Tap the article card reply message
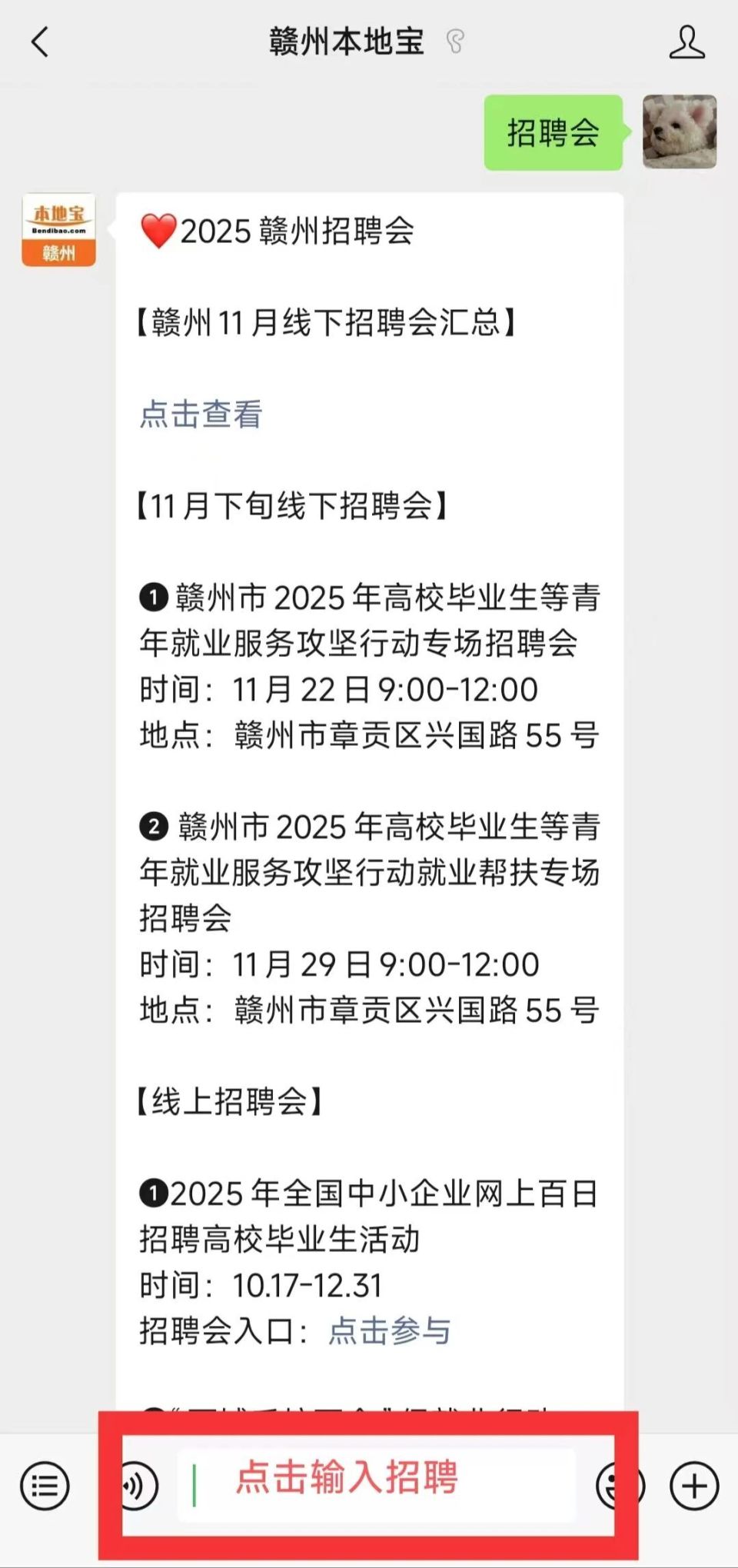This screenshot has height=1568, width=738. (x=369, y=769)
